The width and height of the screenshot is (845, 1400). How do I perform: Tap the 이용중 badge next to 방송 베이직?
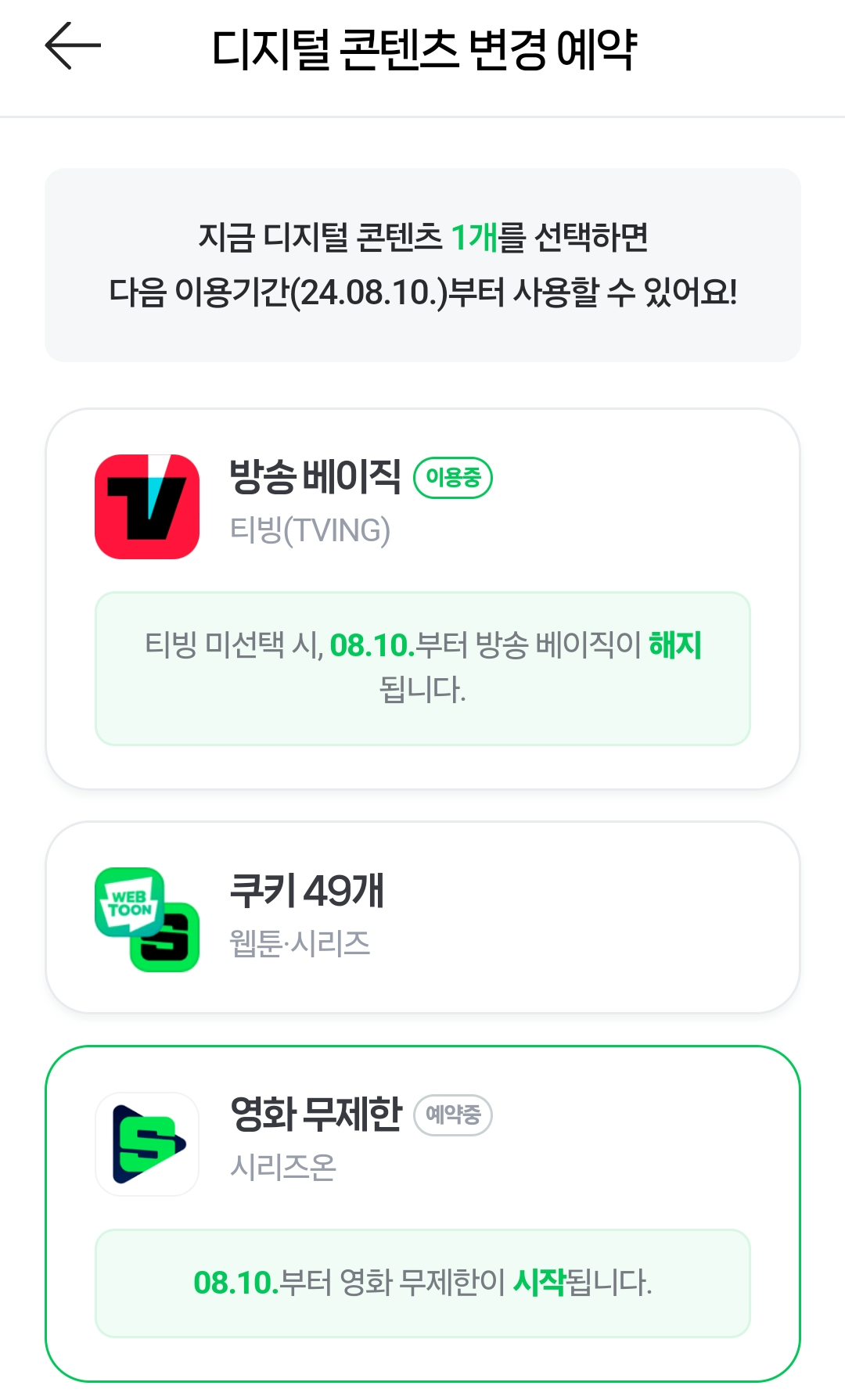[454, 479]
